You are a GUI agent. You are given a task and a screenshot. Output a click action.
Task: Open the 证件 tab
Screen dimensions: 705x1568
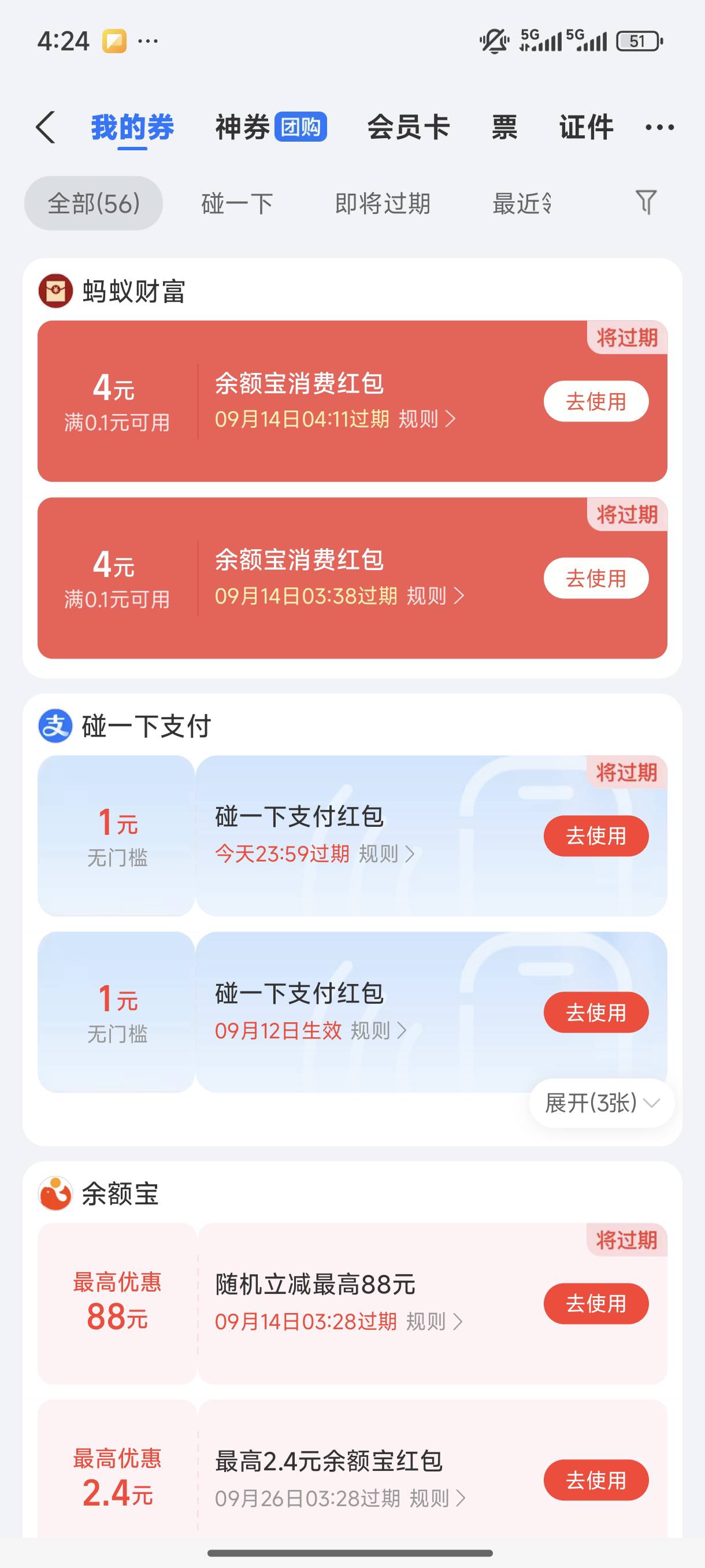(586, 127)
